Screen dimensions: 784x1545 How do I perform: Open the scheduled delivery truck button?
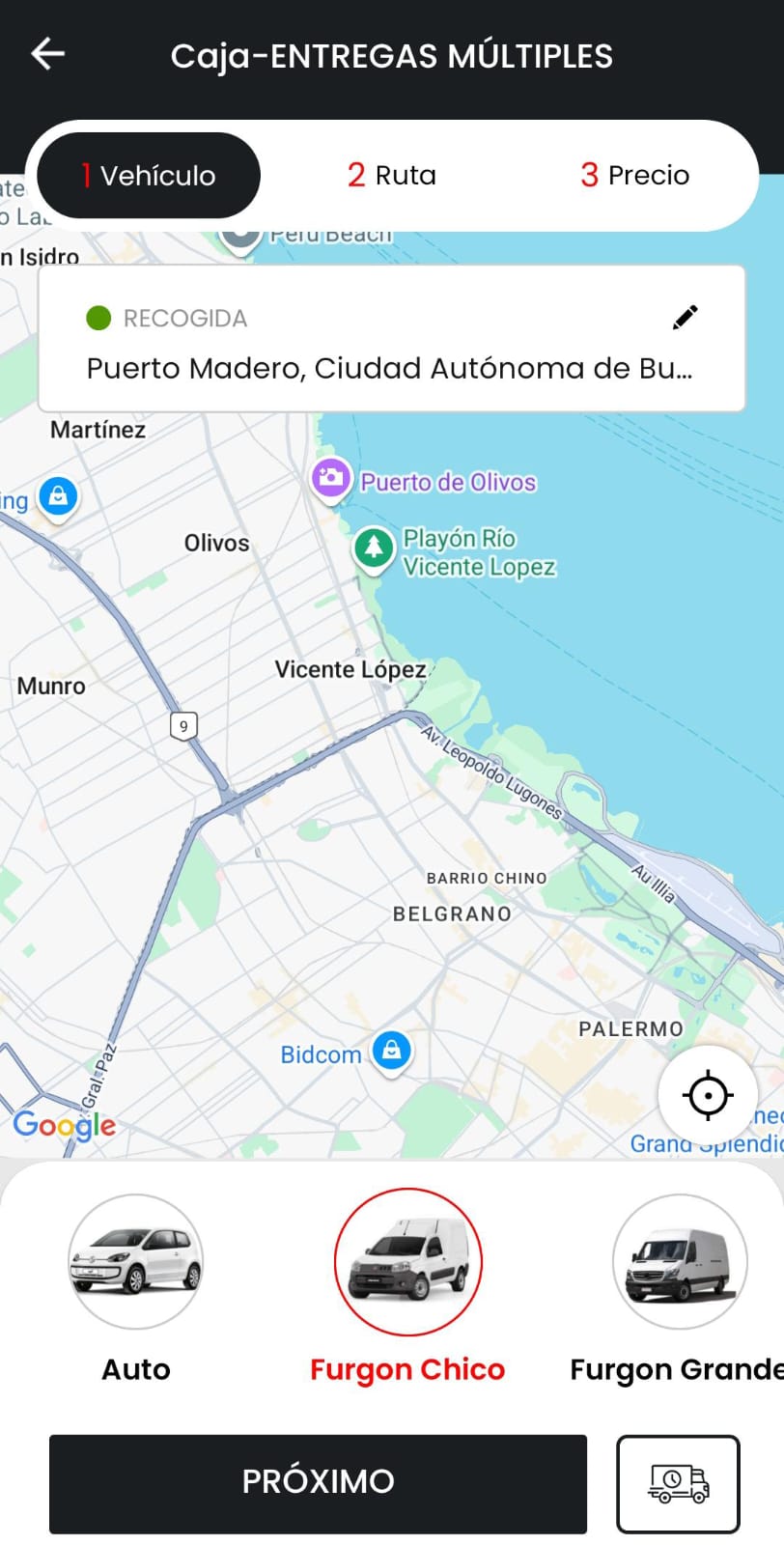[678, 1483]
